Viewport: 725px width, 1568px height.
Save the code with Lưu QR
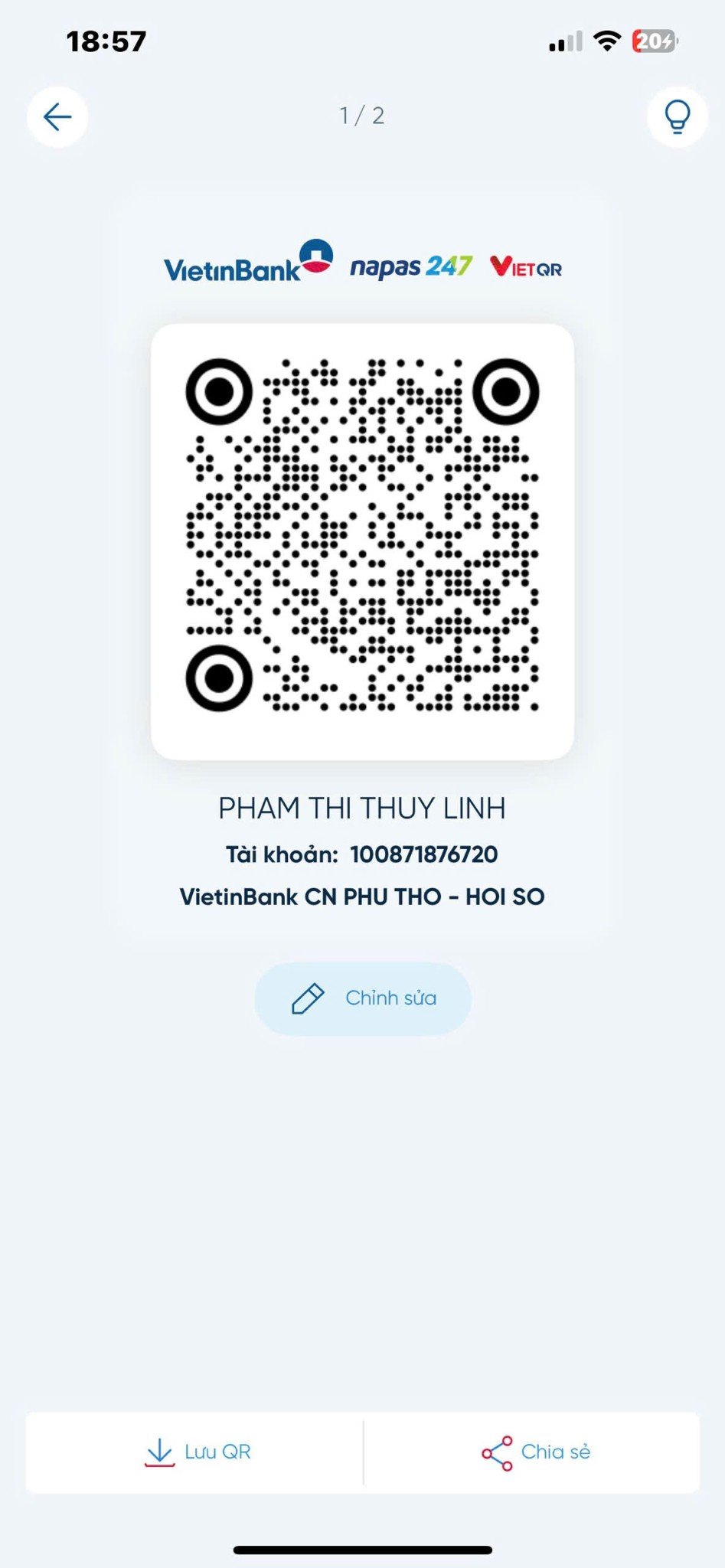197,1452
